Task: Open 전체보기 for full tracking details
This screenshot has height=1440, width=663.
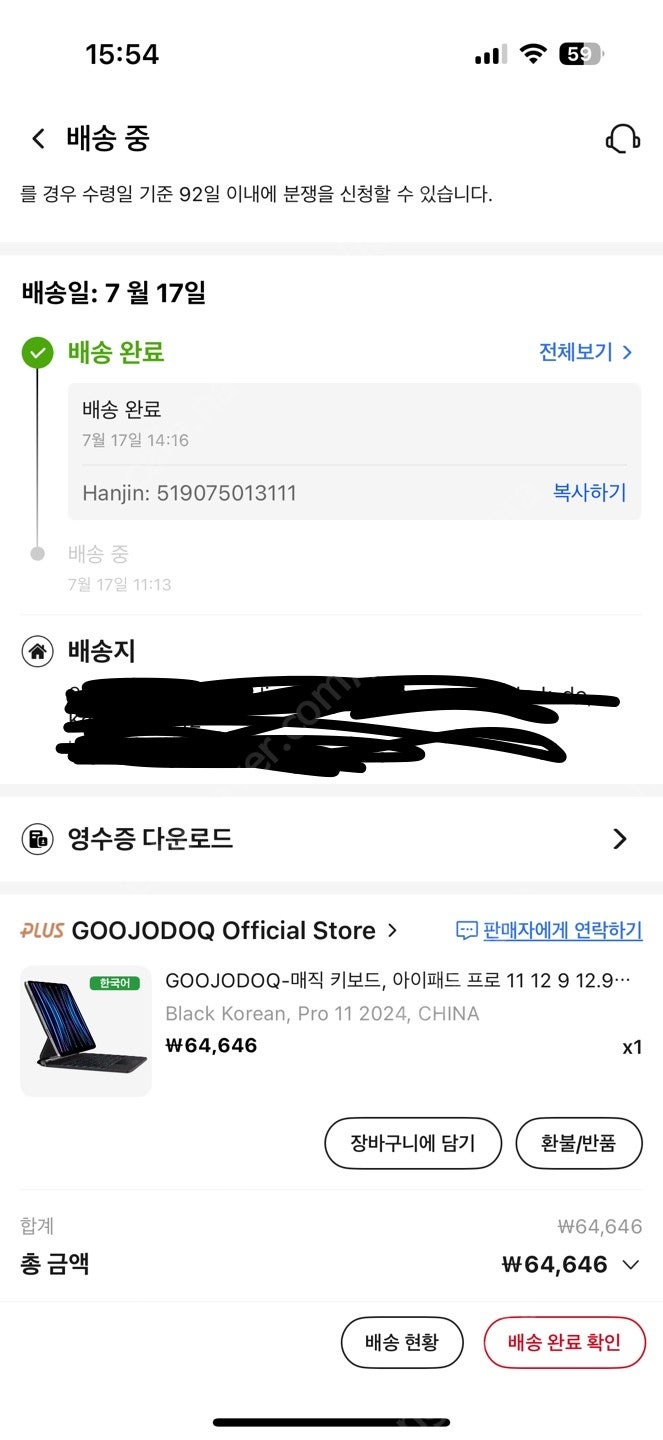Action: click(586, 352)
